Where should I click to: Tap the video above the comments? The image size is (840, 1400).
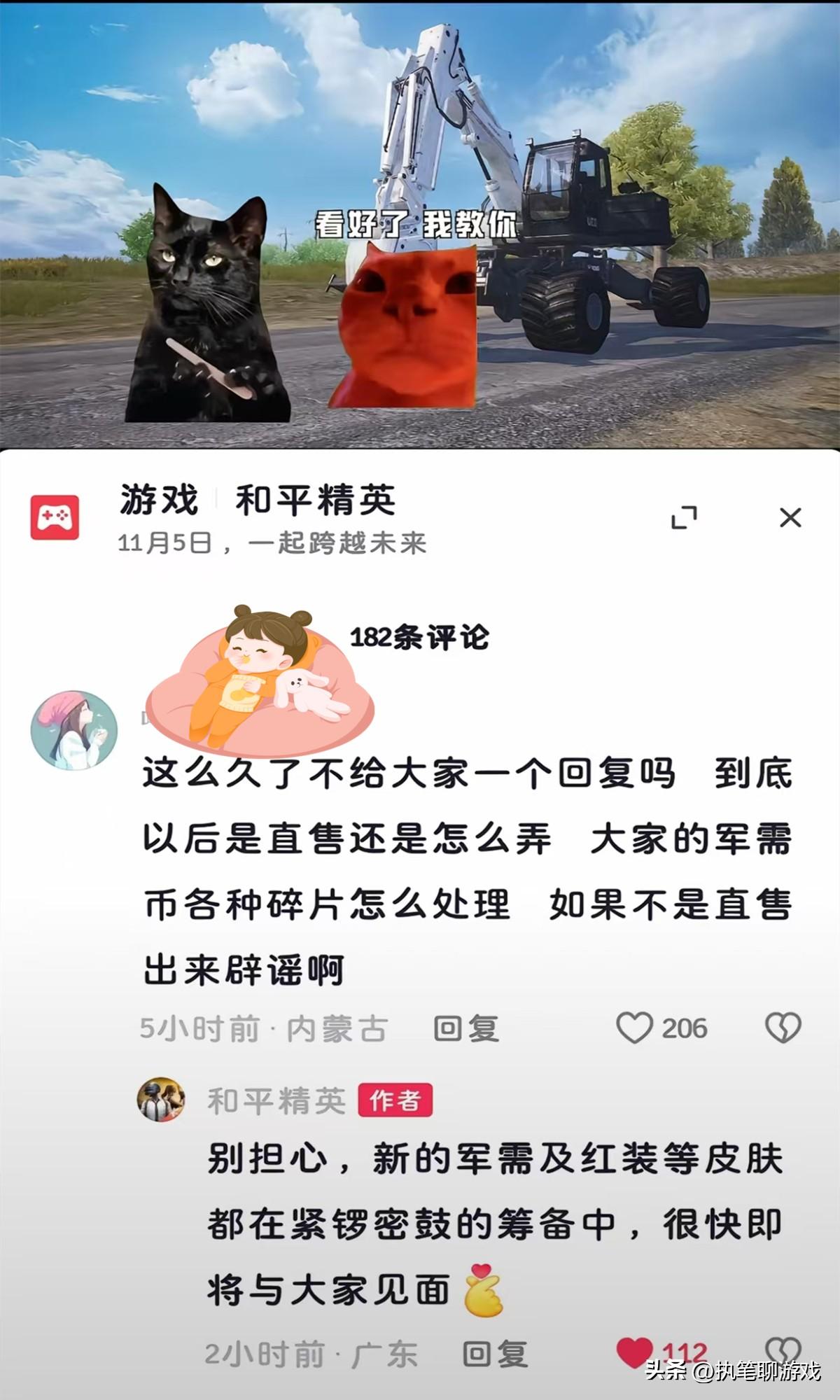[420, 224]
